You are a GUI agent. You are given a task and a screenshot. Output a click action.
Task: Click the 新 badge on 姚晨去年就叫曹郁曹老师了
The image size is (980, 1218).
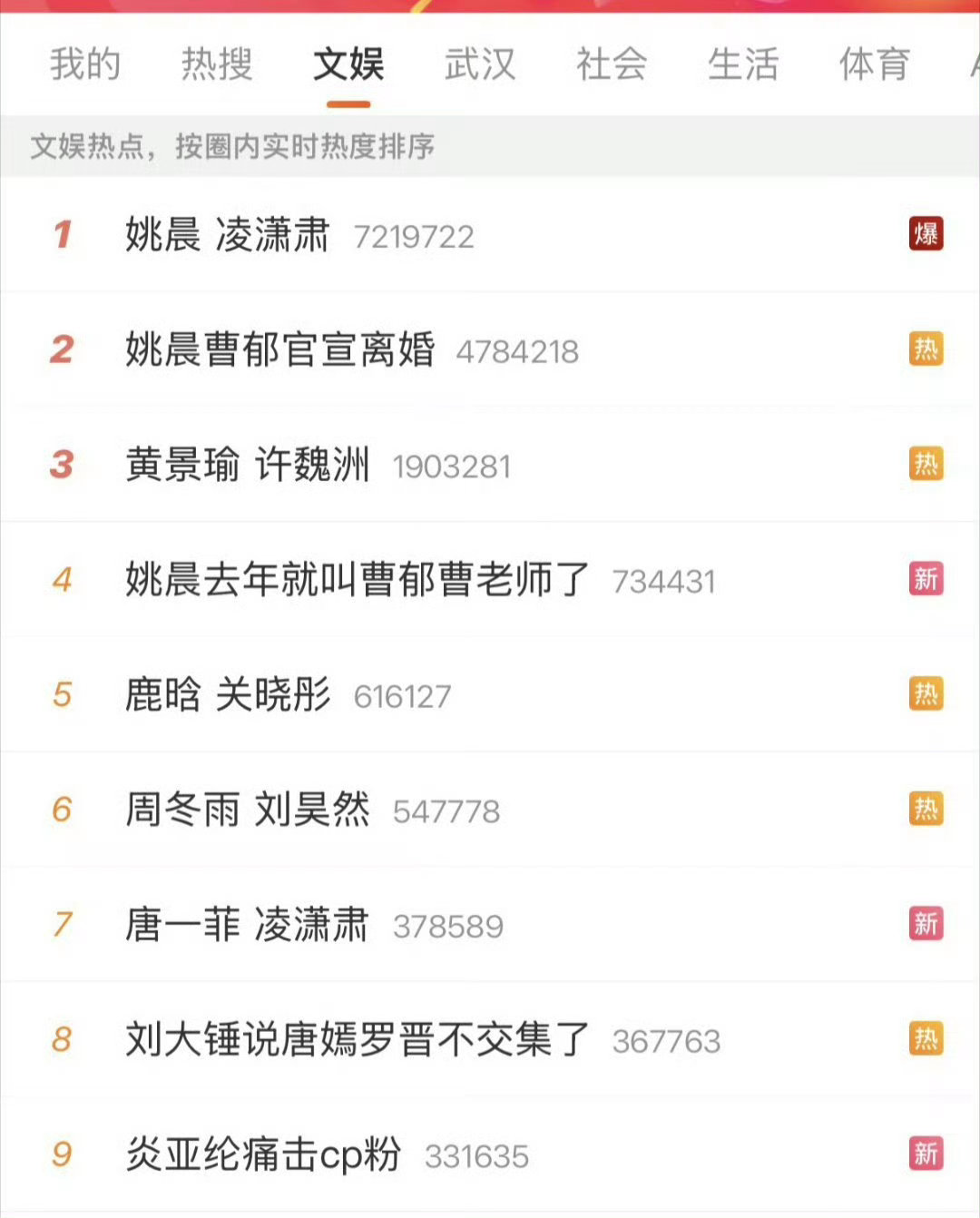926,580
